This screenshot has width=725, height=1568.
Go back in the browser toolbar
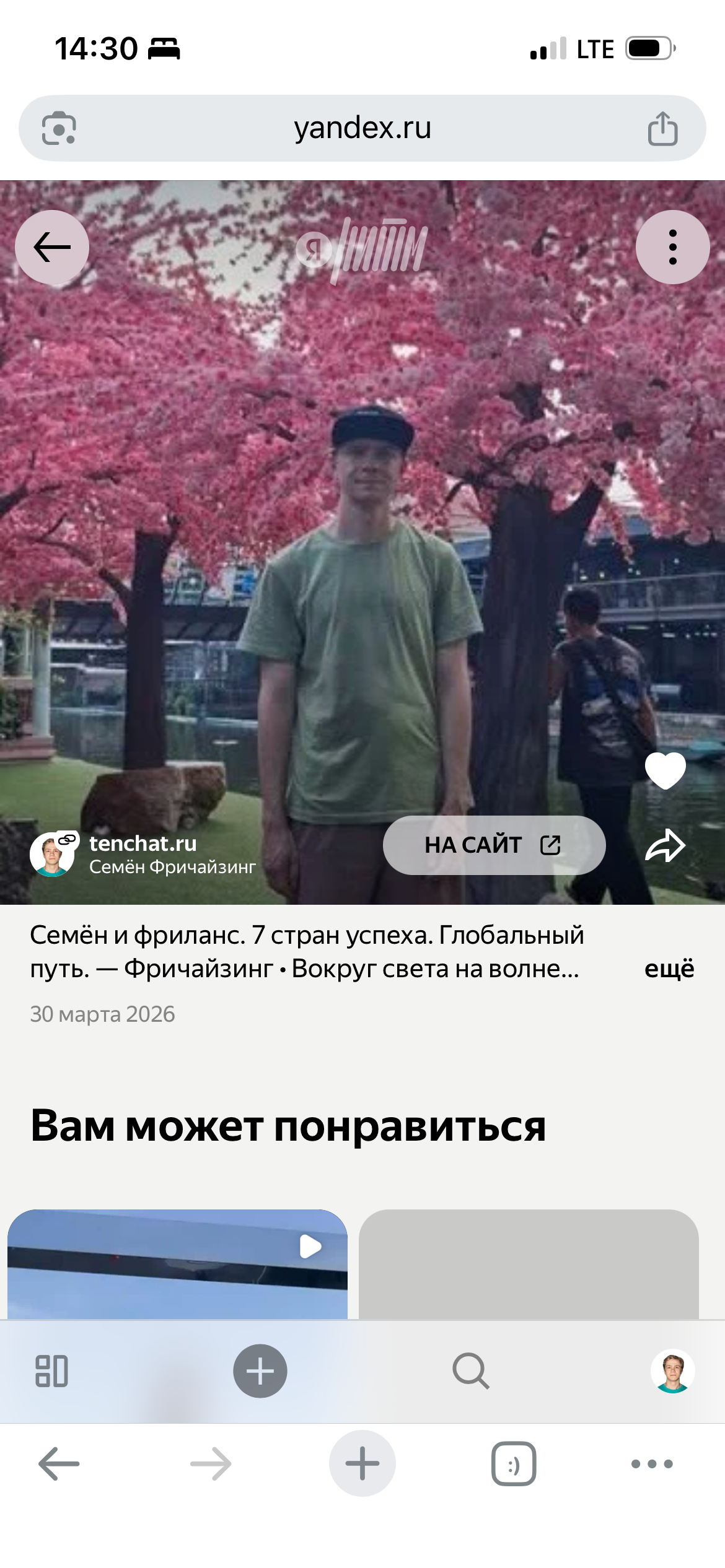tap(59, 1464)
